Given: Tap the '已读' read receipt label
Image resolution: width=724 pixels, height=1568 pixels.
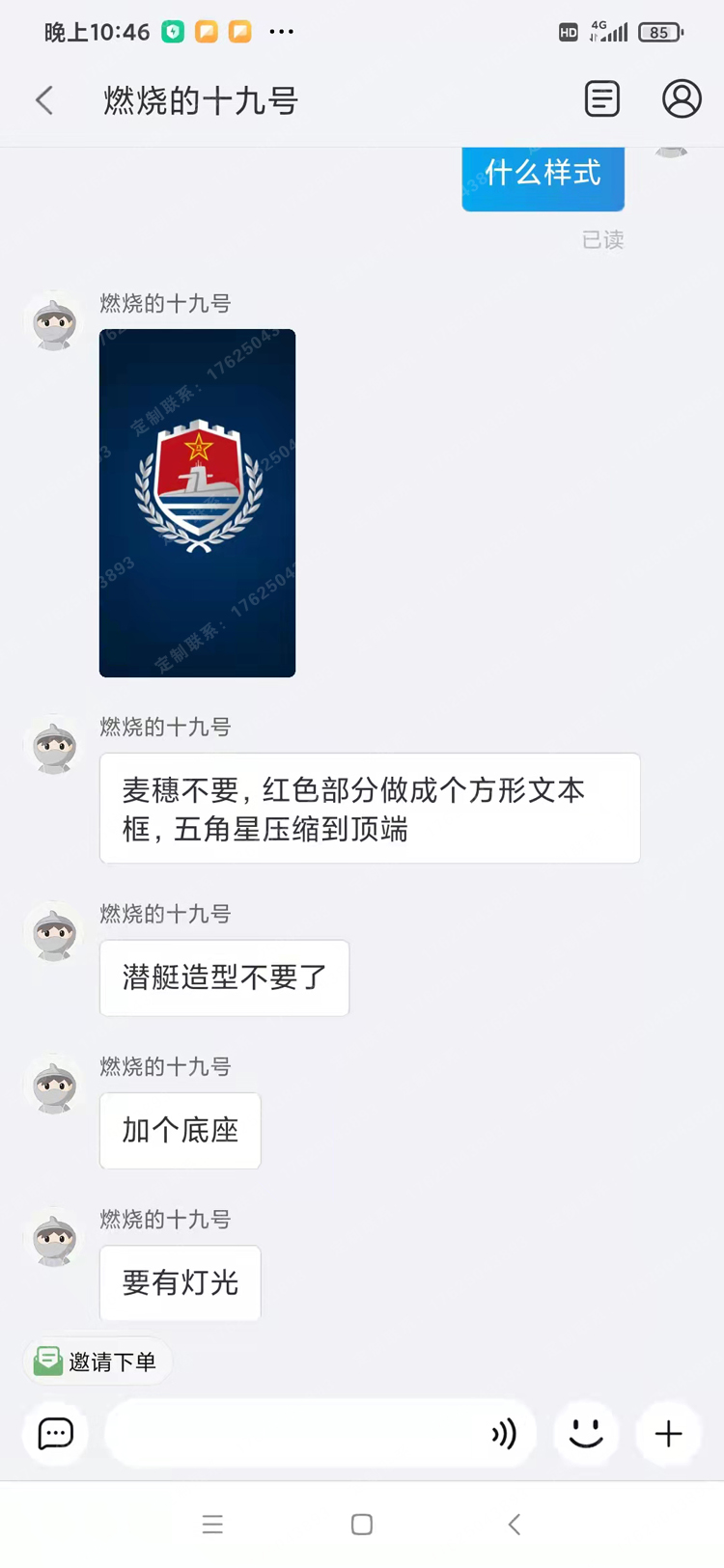Looking at the screenshot, I should [x=604, y=240].
